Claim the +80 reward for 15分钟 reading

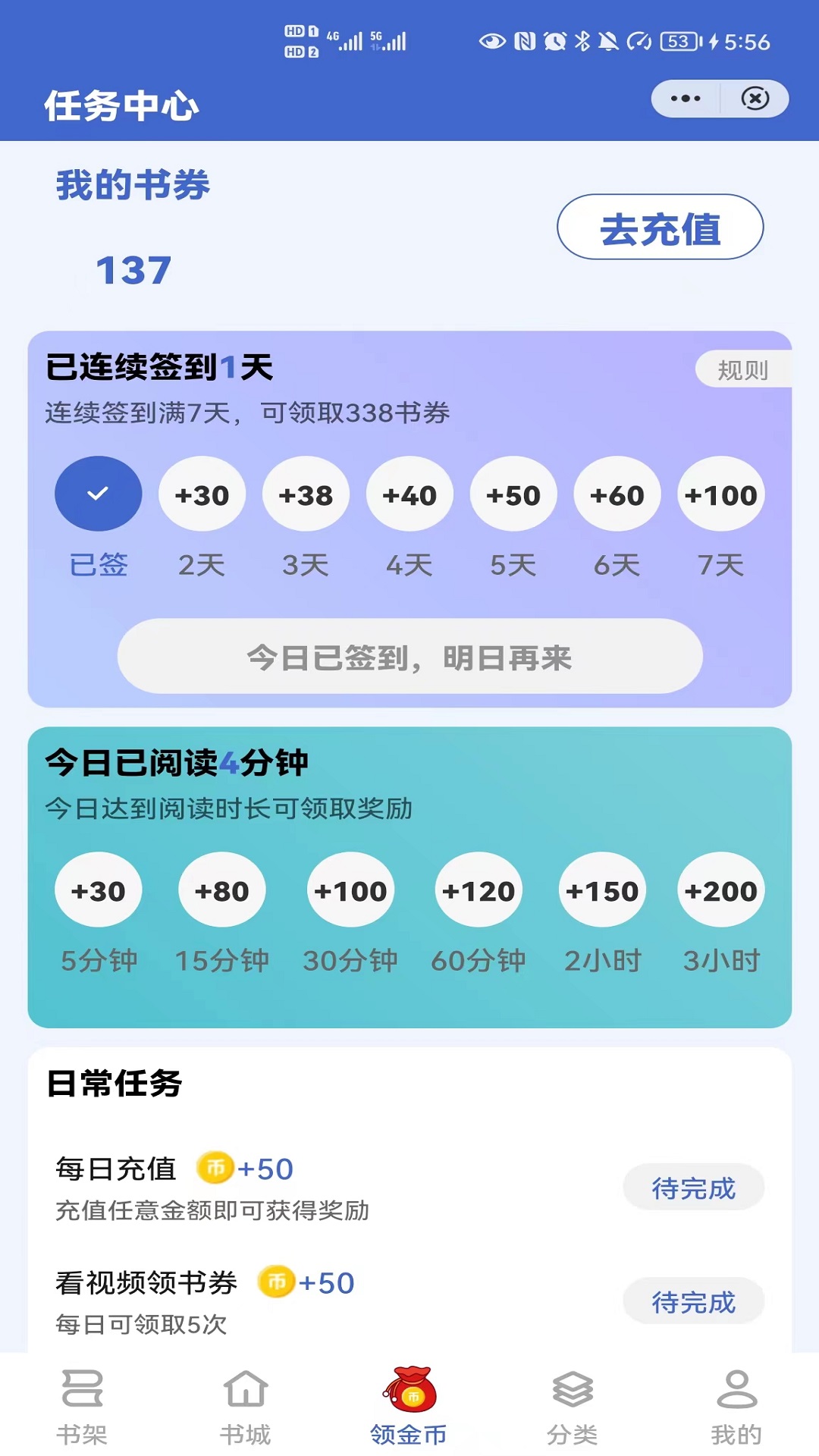(x=222, y=890)
